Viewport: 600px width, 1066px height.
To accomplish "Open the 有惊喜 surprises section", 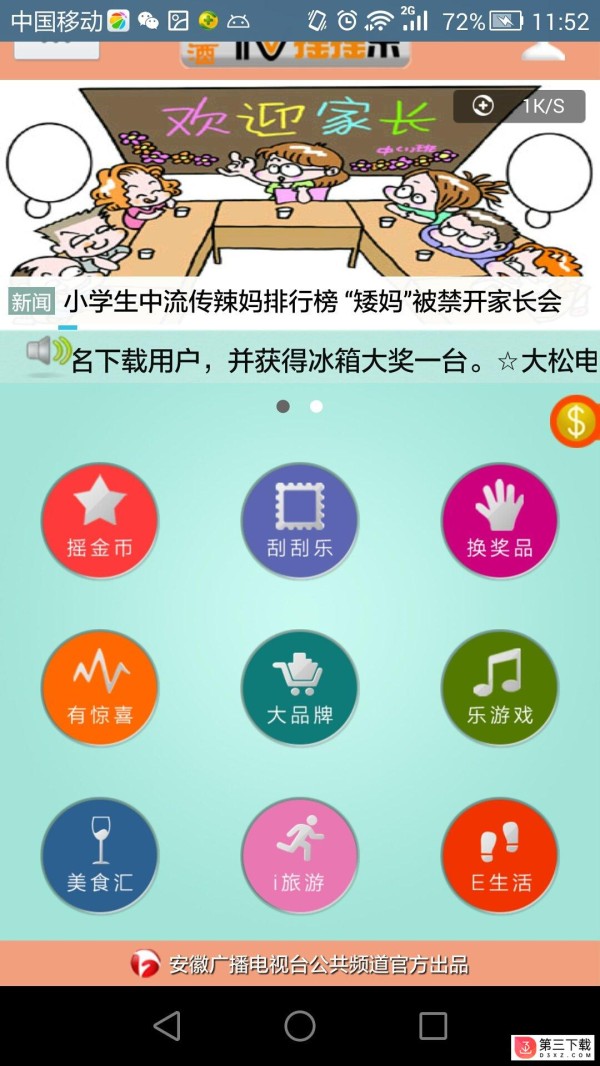I will [x=100, y=688].
